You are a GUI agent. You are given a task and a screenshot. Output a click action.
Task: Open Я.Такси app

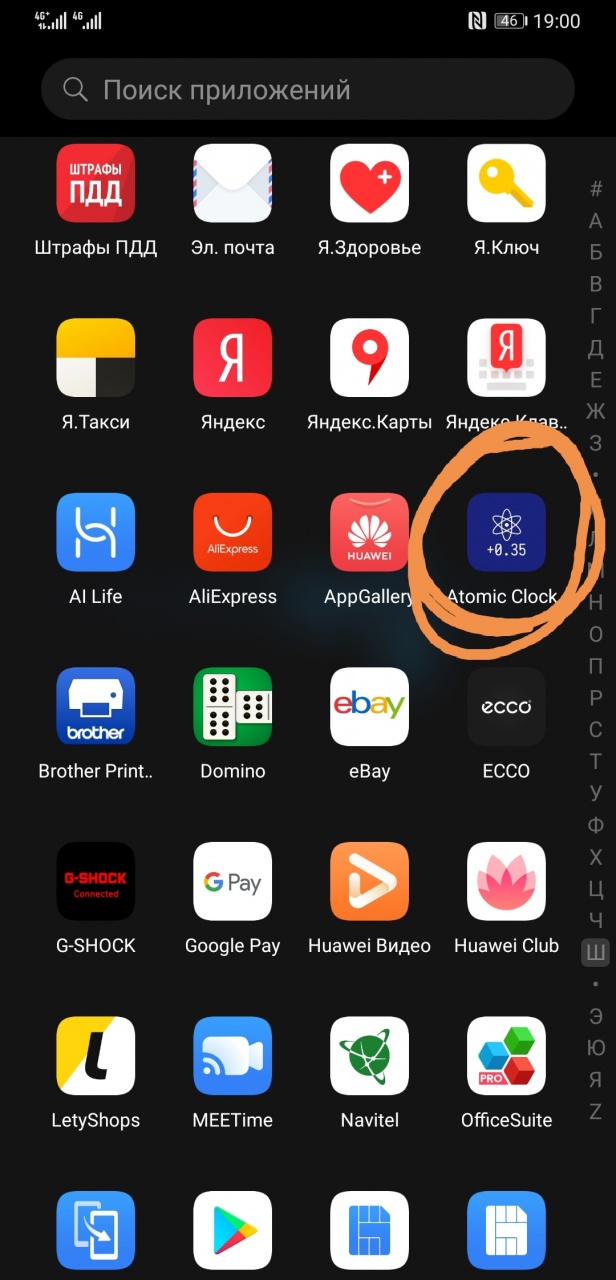pos(96,357)
